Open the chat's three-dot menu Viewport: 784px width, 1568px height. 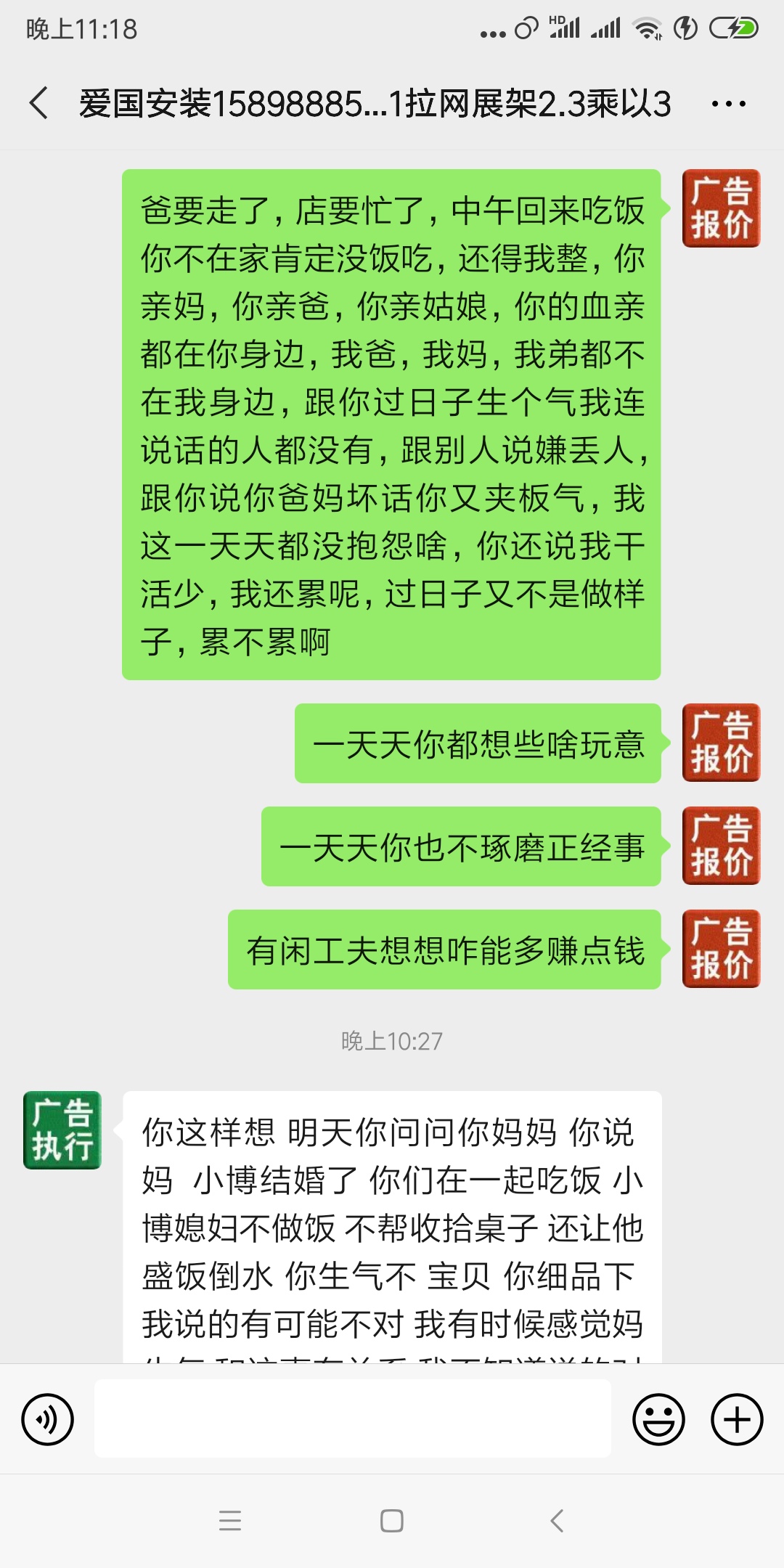click(728, 104)
